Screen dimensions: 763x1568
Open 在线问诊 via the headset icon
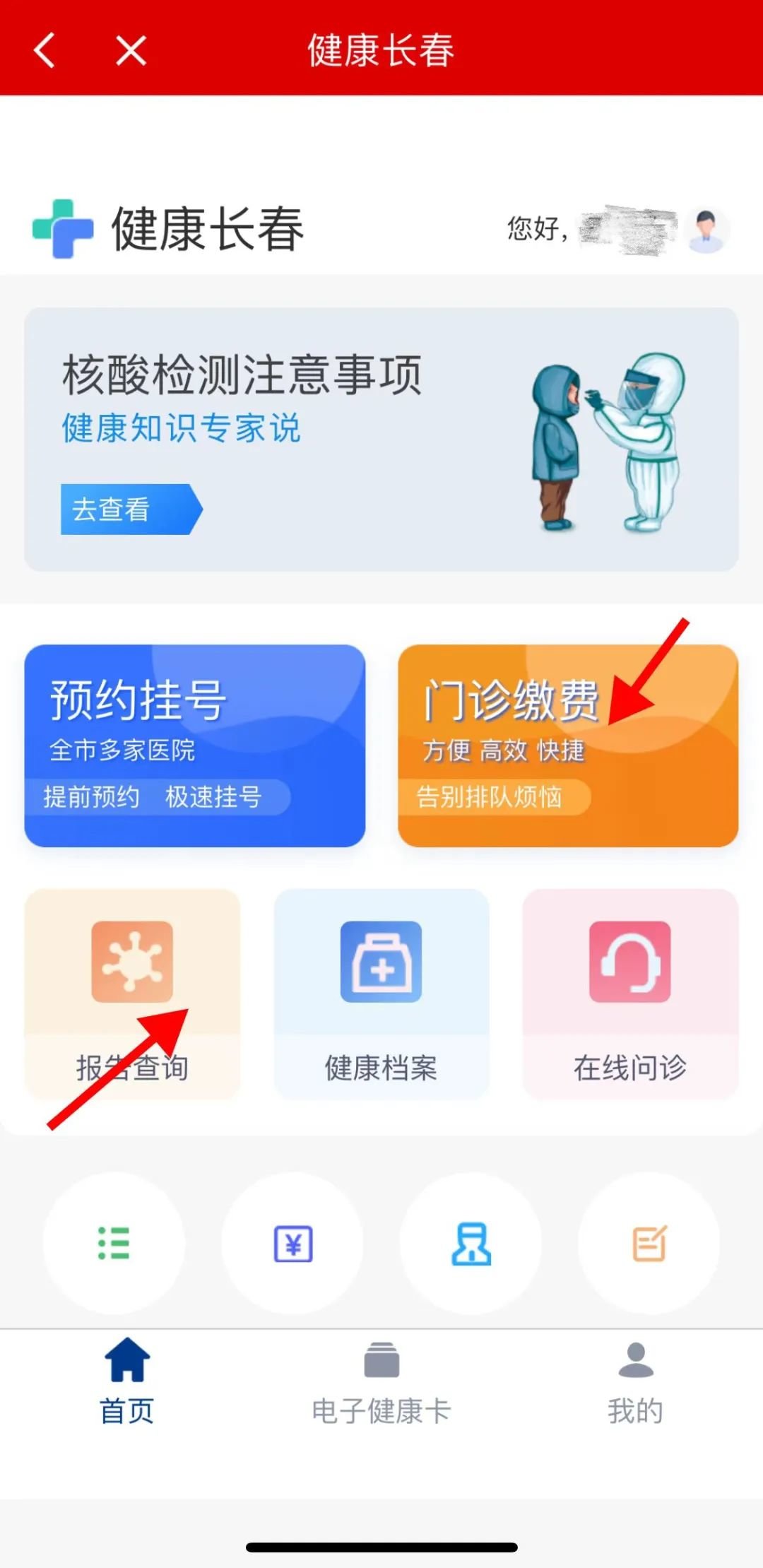[631, 961]
